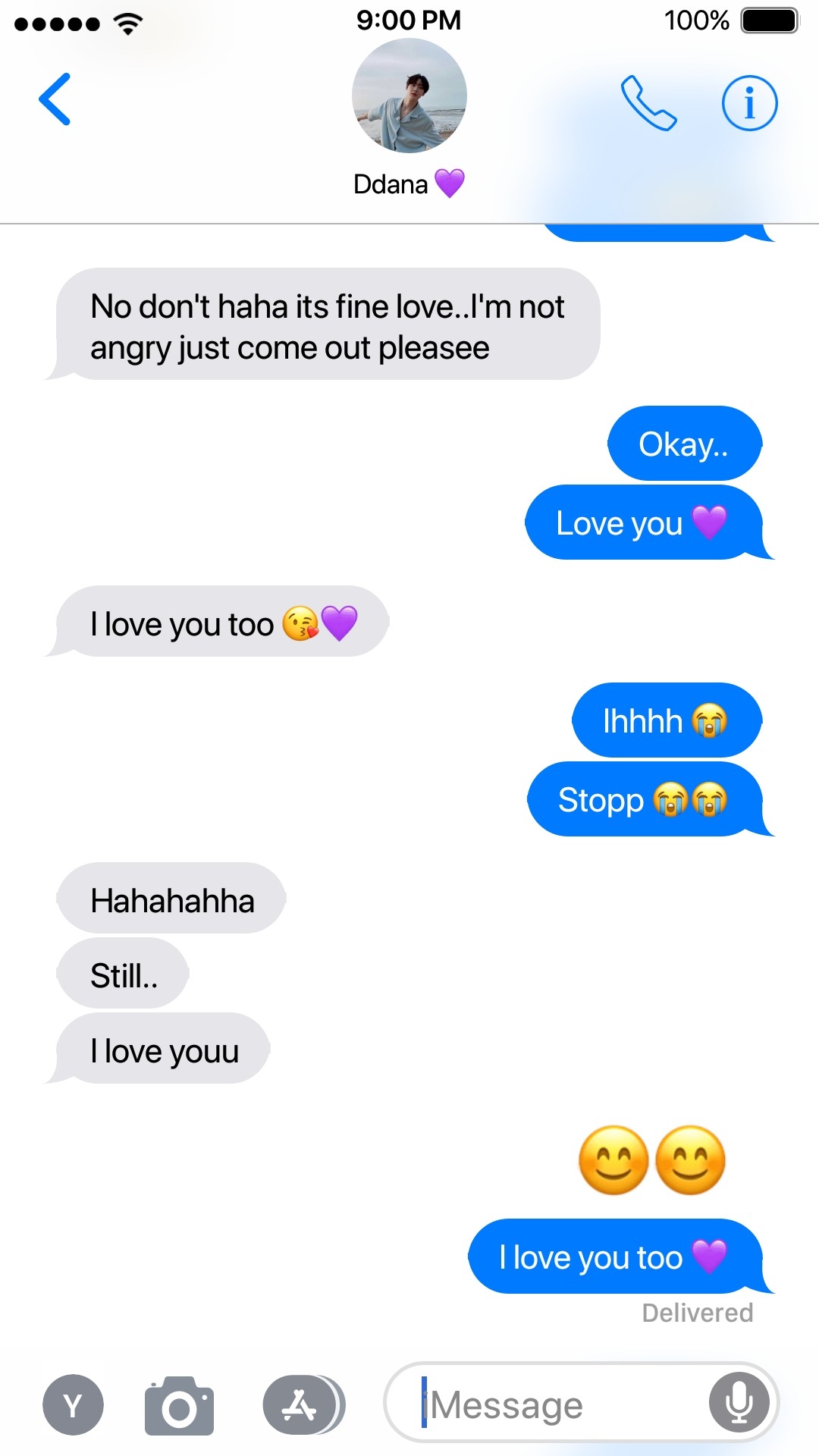The width and height of the screenshot is (819, 1456).
Task: Open Ddana's contact profile picture
Action: coord(409,96)
